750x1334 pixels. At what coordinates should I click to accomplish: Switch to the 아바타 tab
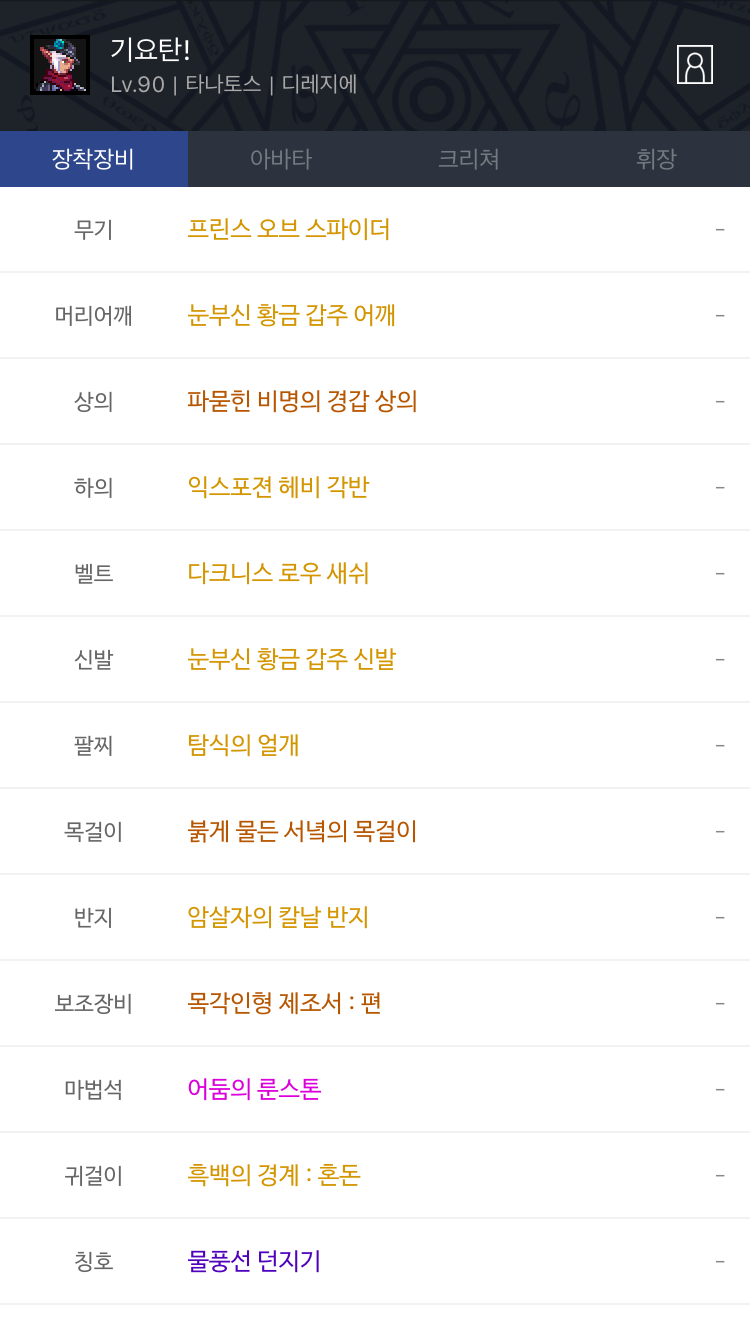click(x=281, y=159)
